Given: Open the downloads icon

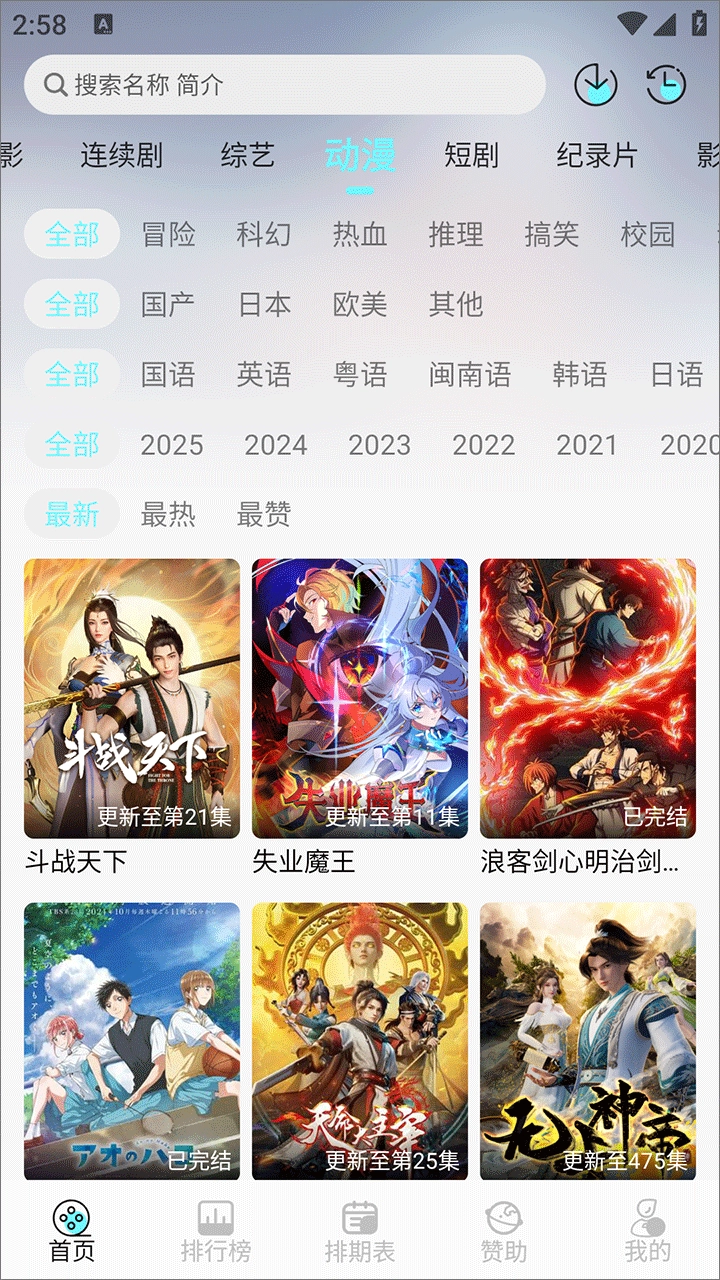Looking at the screenshot, I should point(596,85).
